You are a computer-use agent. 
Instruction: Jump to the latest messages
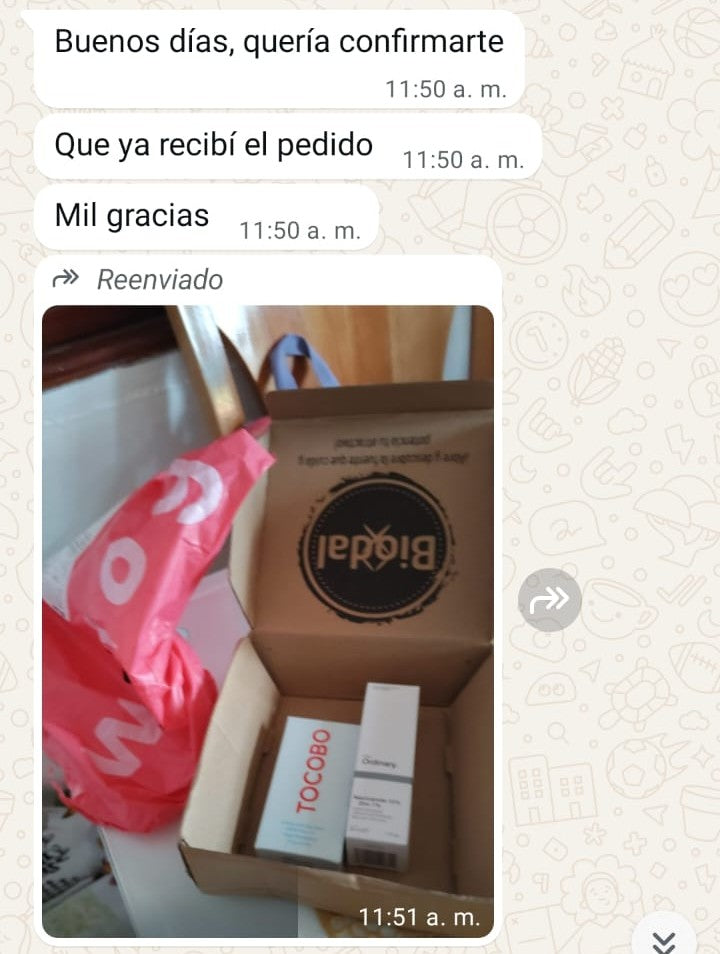click(664, 939)
